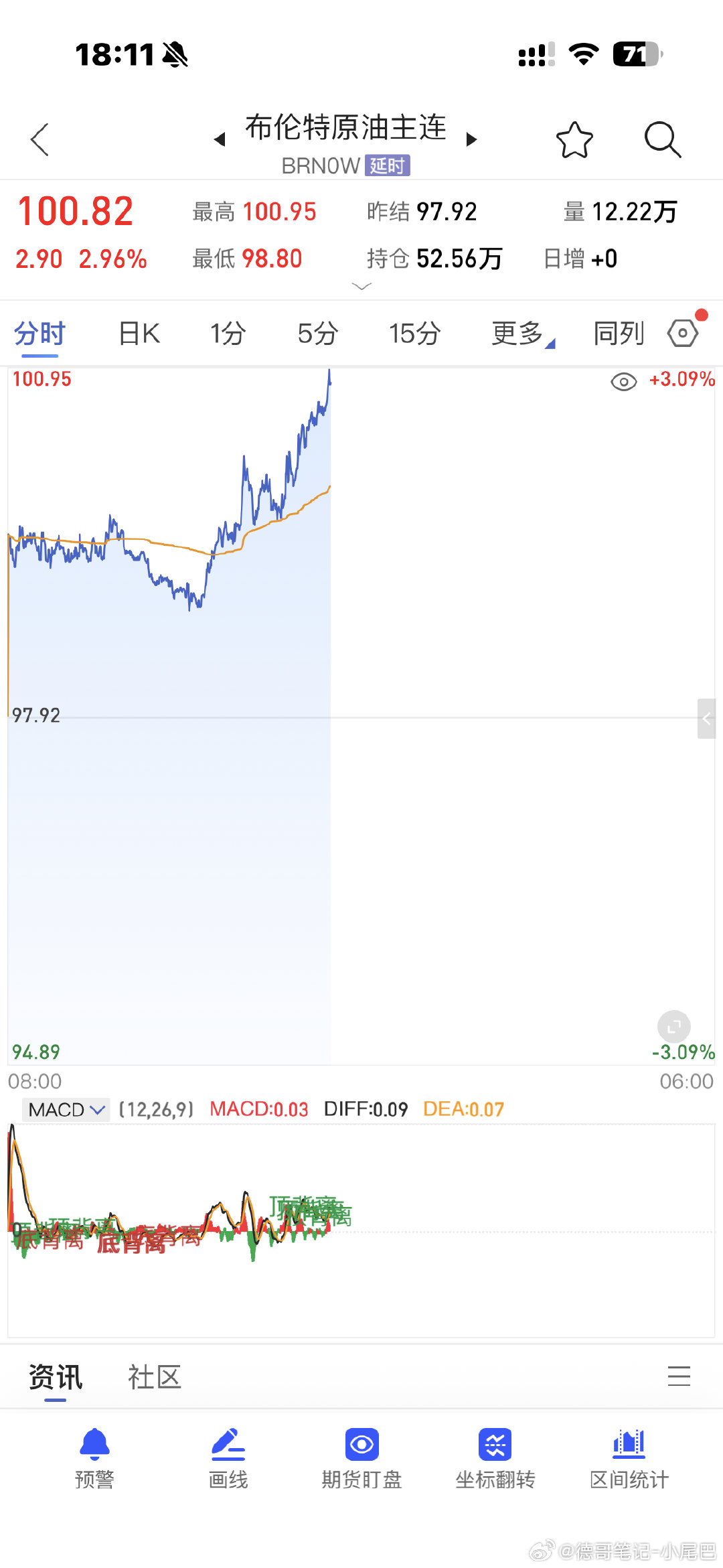Open 区间统计 range statistics
Screen dimensions: 723x1568
click(629, 1458)
